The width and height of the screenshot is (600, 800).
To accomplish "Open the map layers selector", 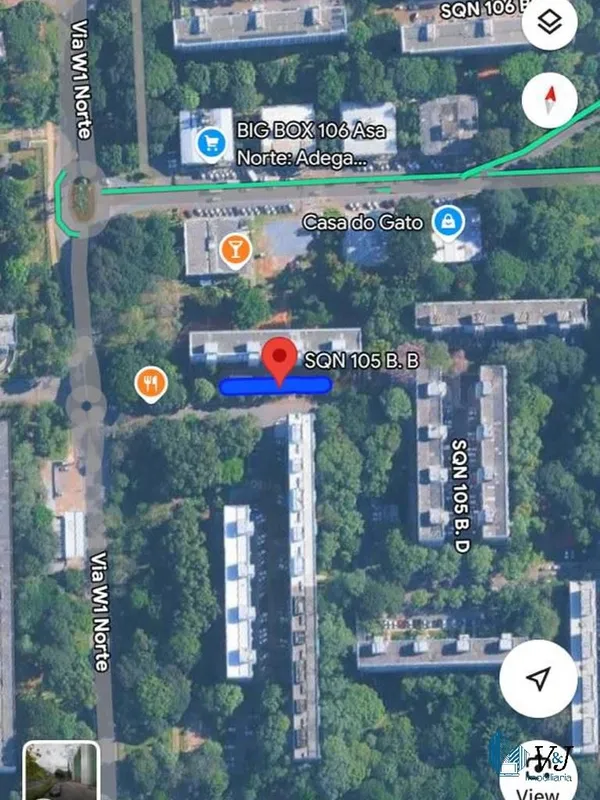I will pos(550,20).
